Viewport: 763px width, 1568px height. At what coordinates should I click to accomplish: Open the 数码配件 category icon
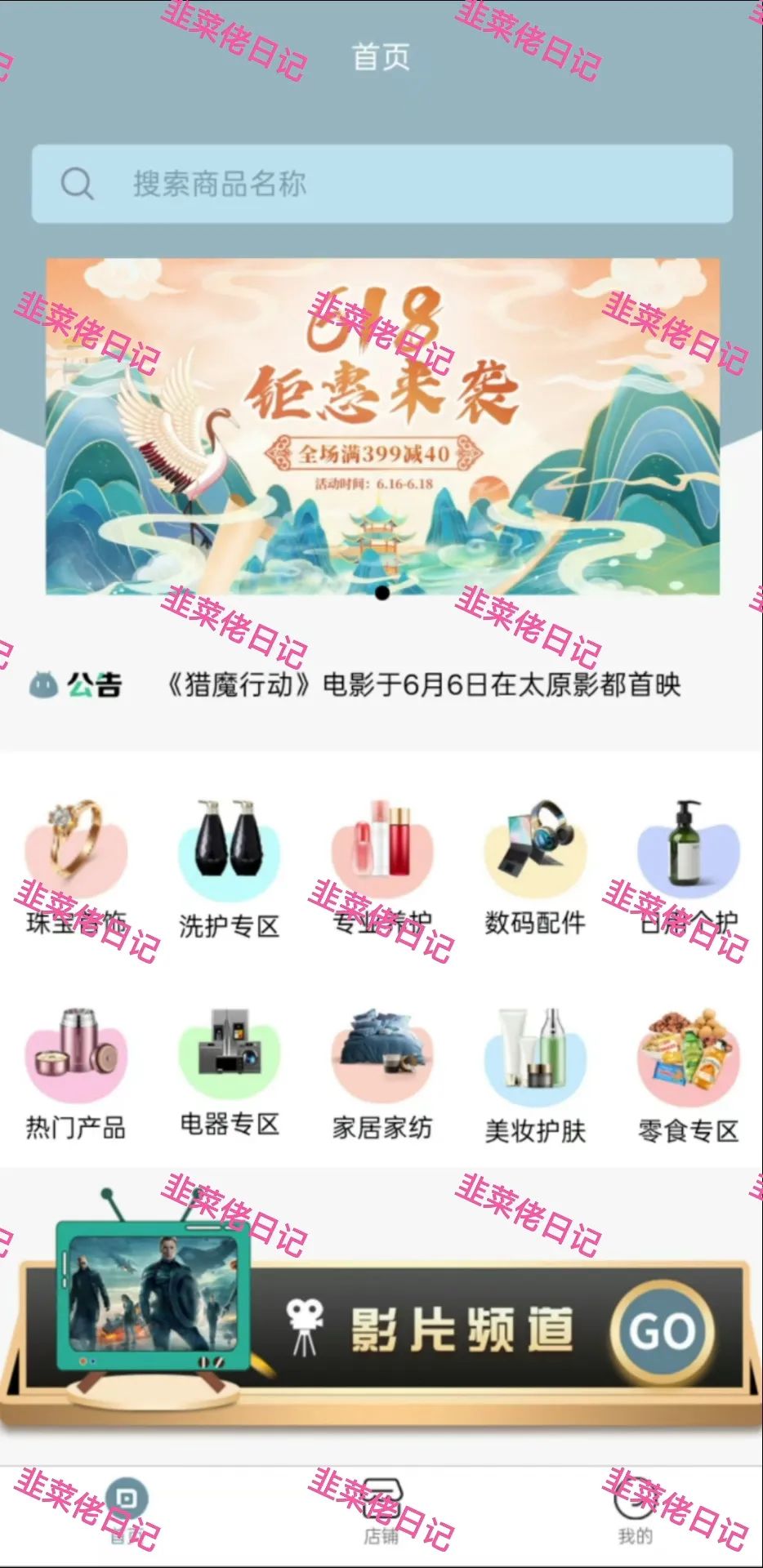pos(535,849)
